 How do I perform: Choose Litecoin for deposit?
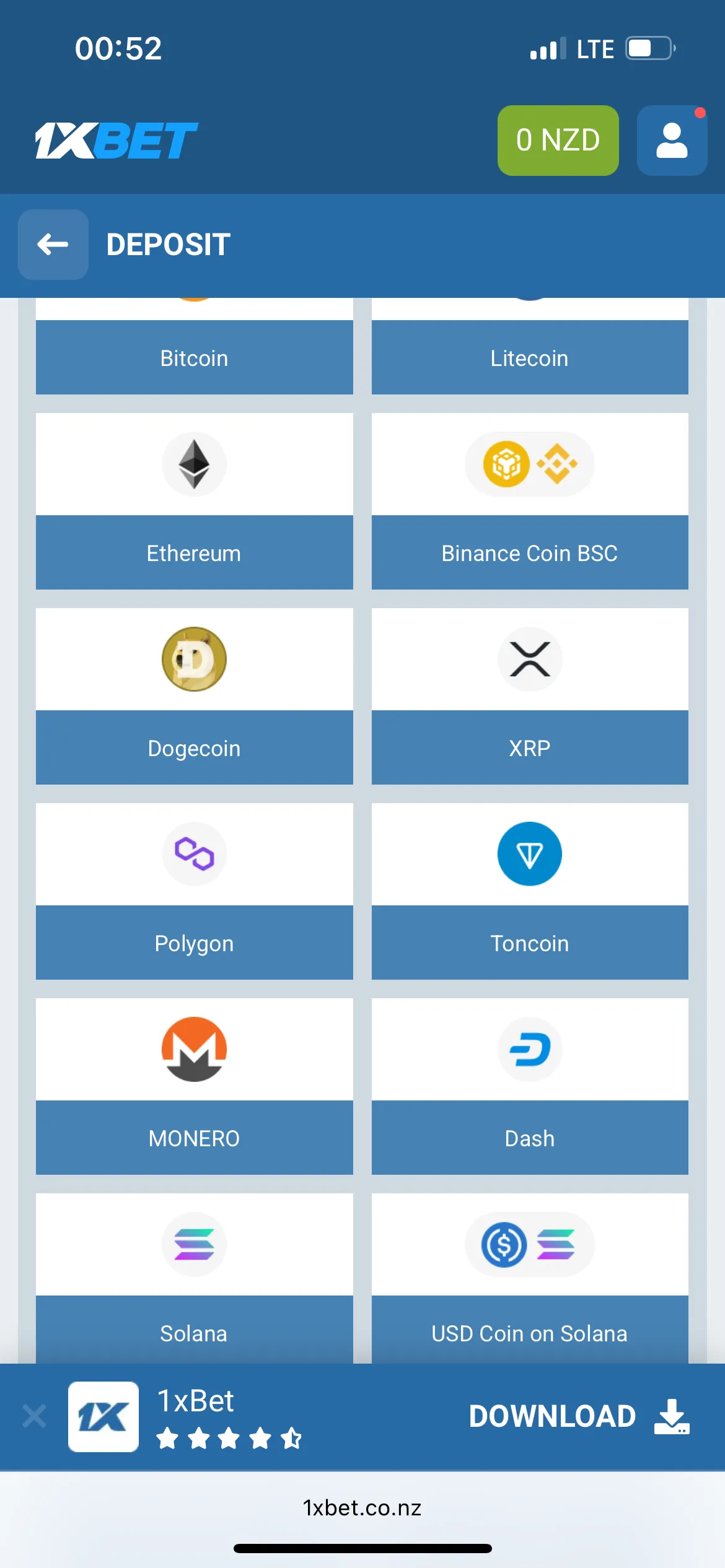click(x=529, y=357)
